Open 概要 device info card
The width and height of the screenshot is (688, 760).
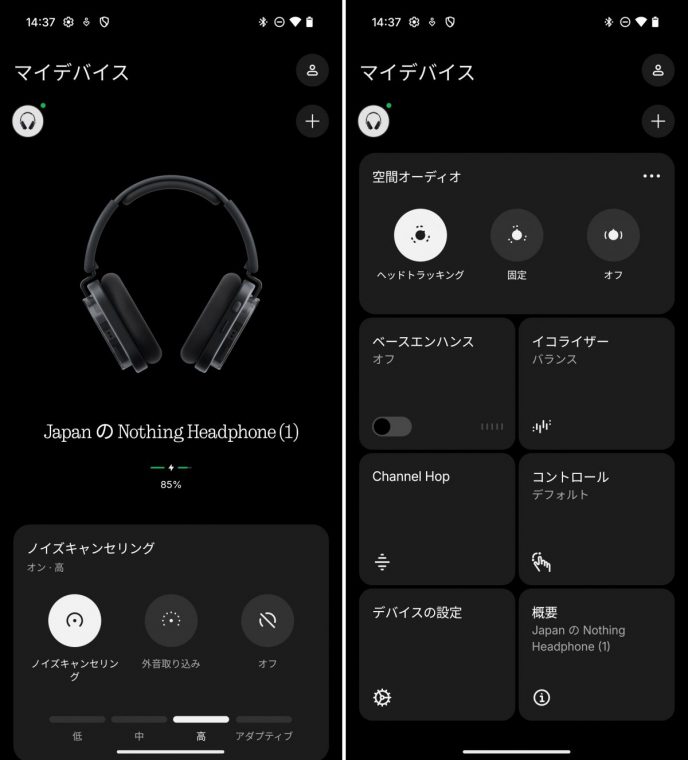click(596, 654)
